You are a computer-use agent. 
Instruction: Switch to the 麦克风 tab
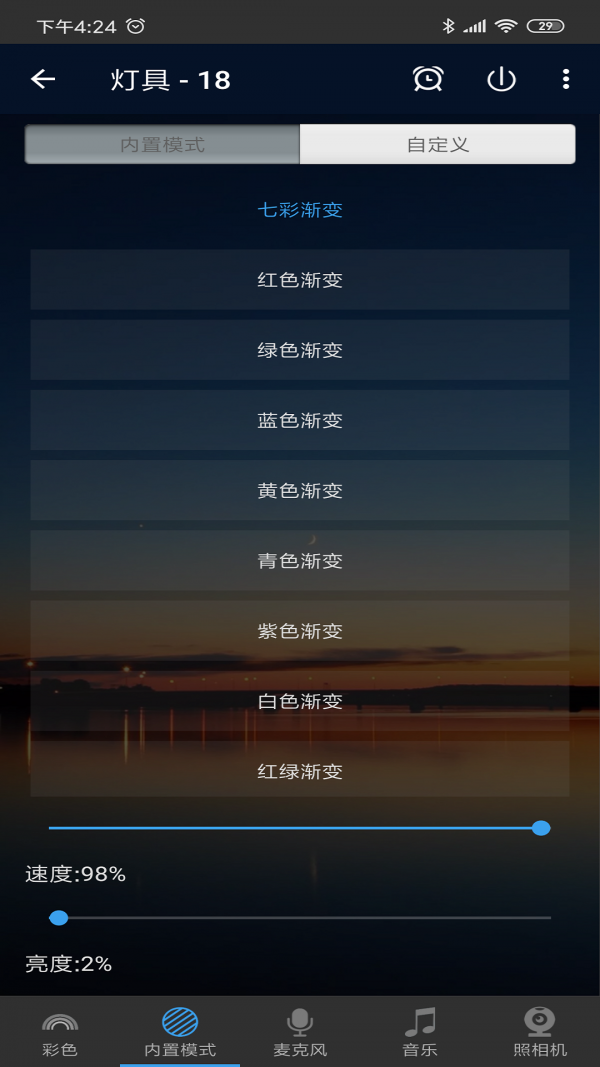point(300,1032)
